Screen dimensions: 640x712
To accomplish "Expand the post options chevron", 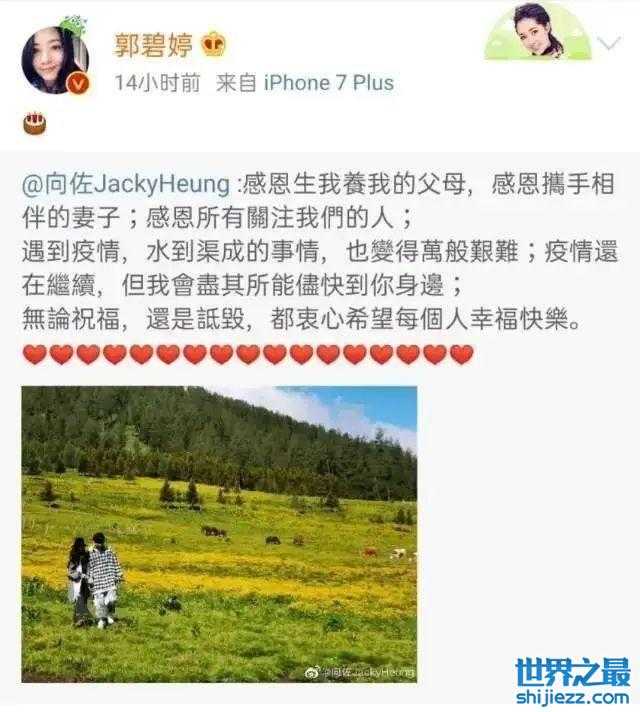I will click(x=608, y=44).
